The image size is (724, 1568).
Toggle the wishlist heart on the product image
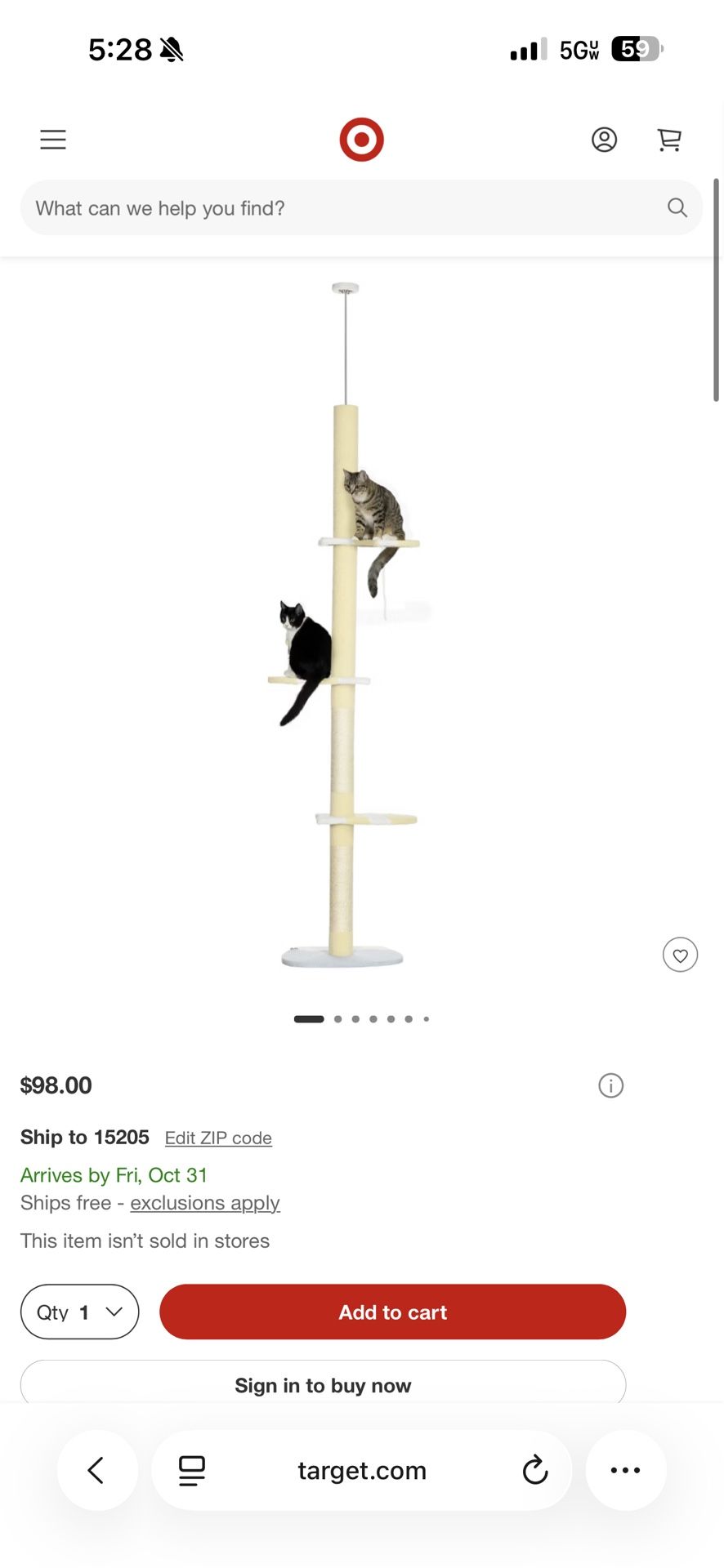tap(680, 955)
